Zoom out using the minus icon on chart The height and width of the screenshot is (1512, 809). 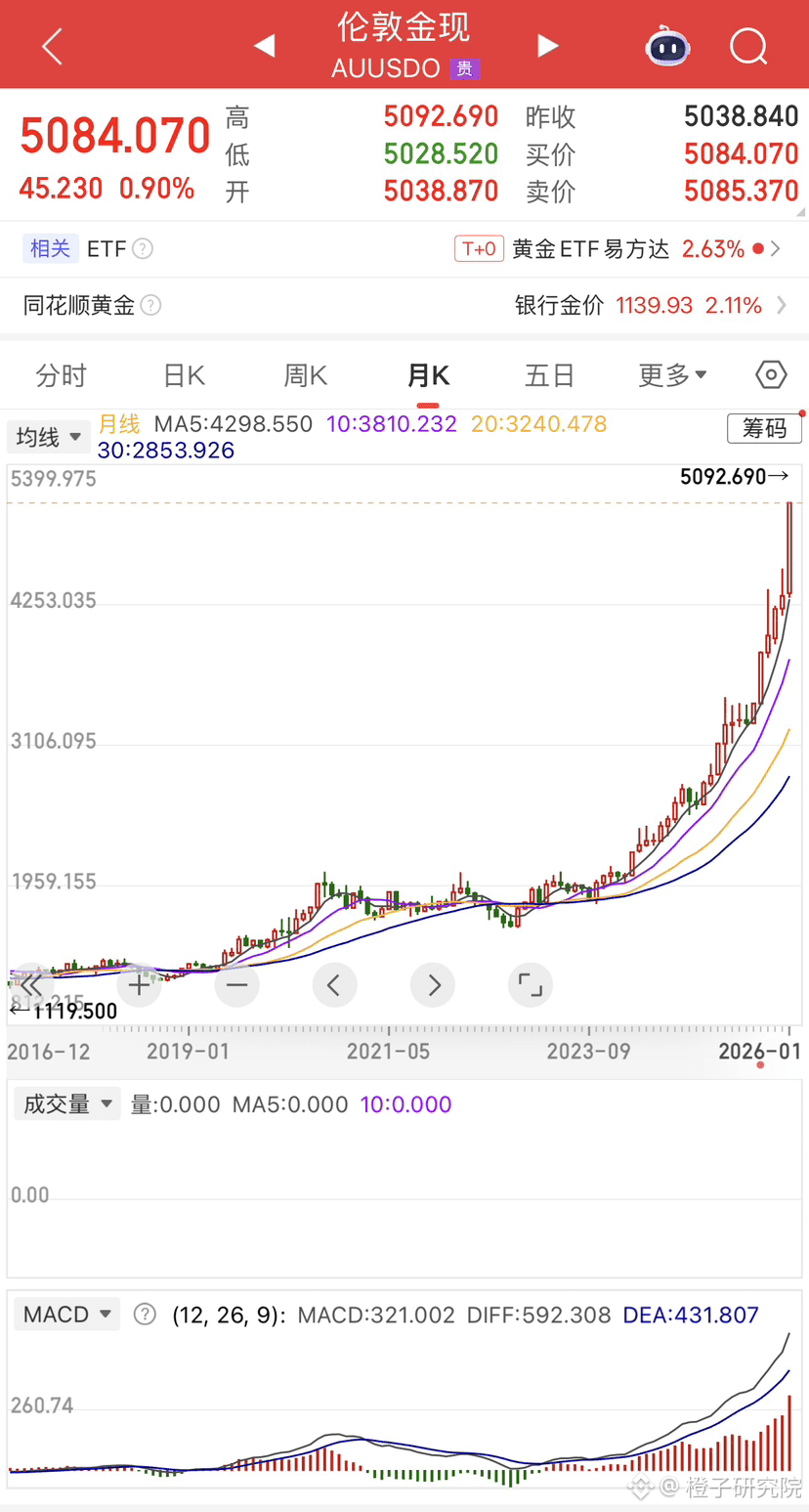[237, 985]
